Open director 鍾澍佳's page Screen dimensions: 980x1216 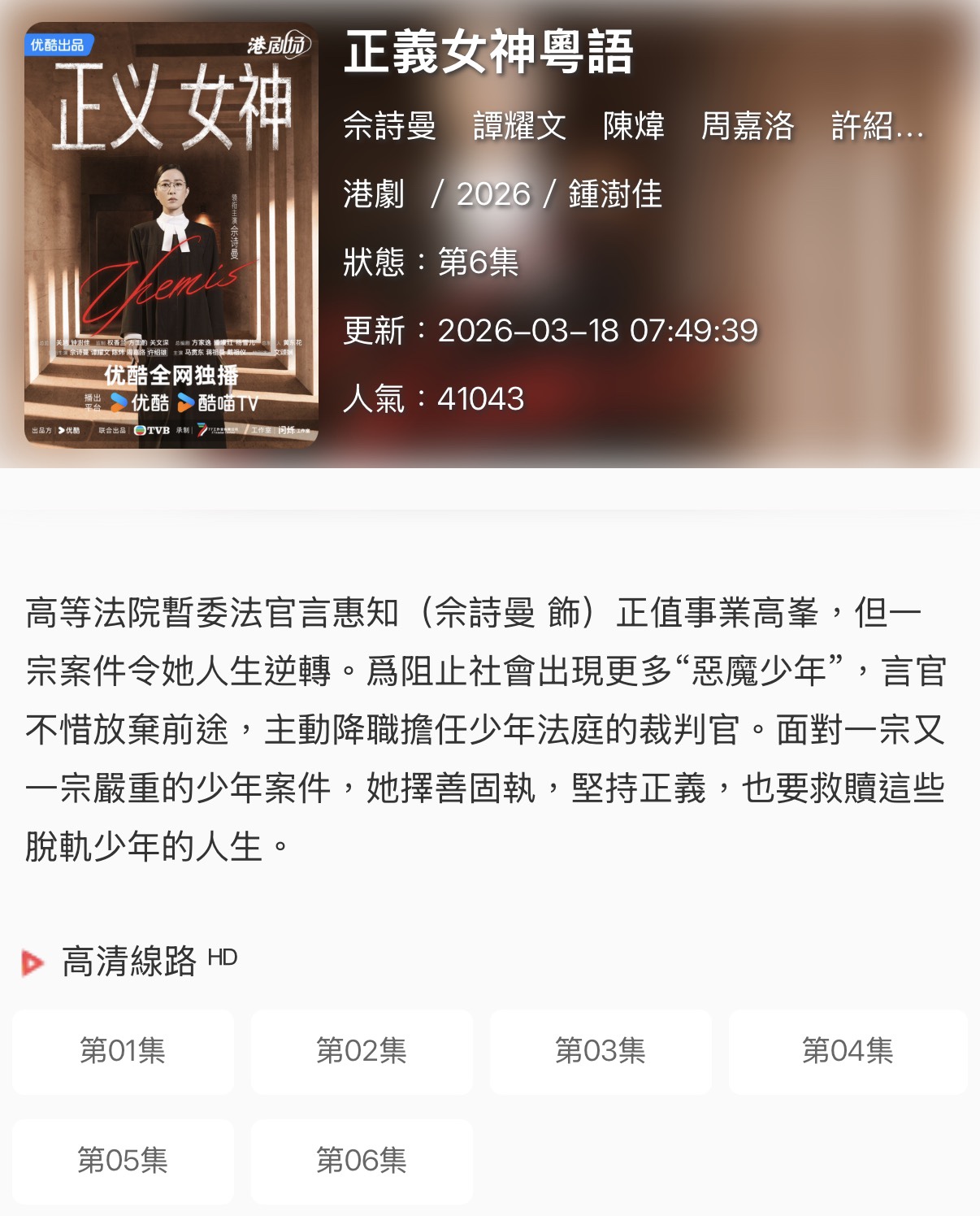coord(615,194)
